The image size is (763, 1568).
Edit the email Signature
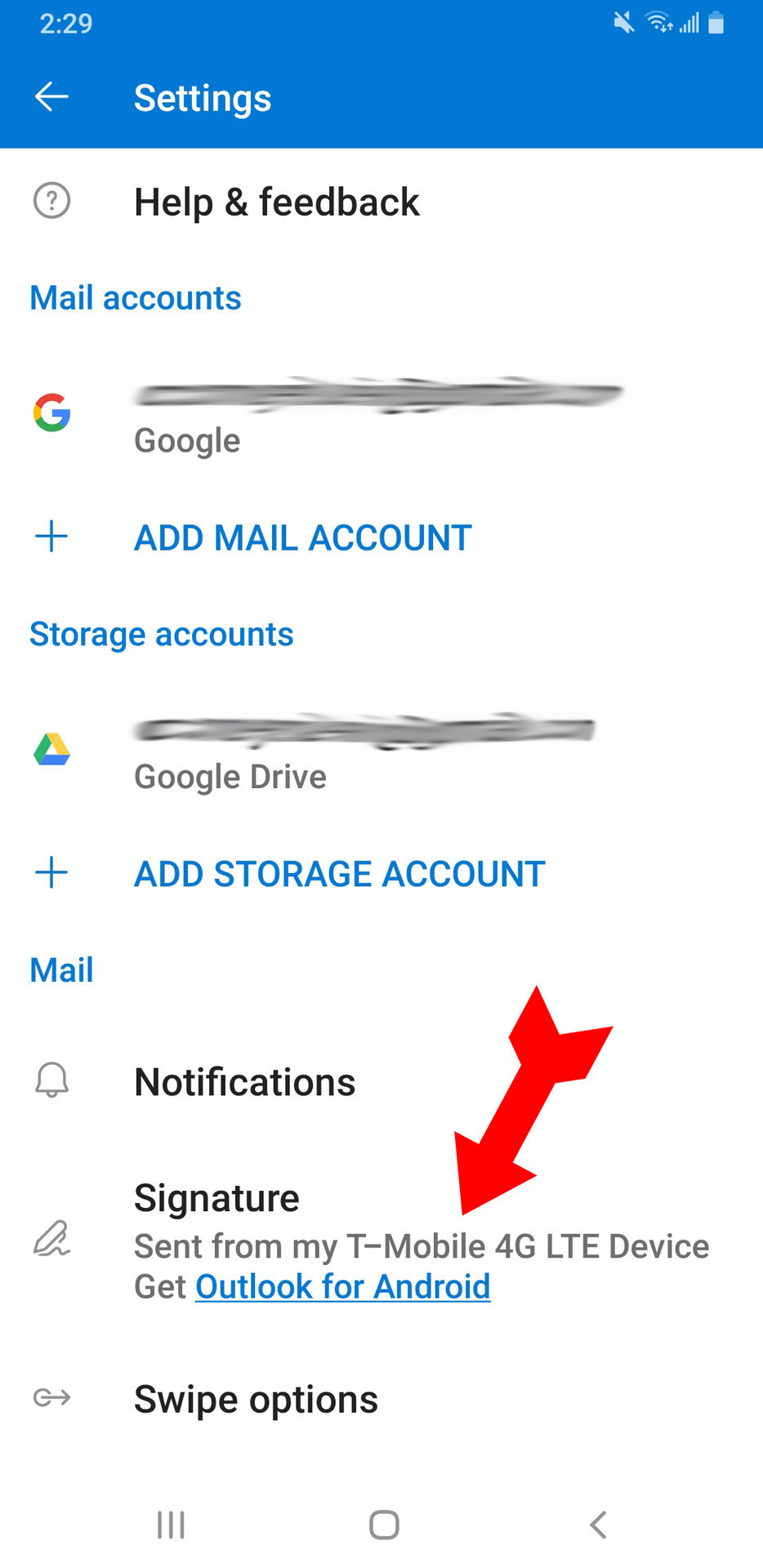[216, 1199]
